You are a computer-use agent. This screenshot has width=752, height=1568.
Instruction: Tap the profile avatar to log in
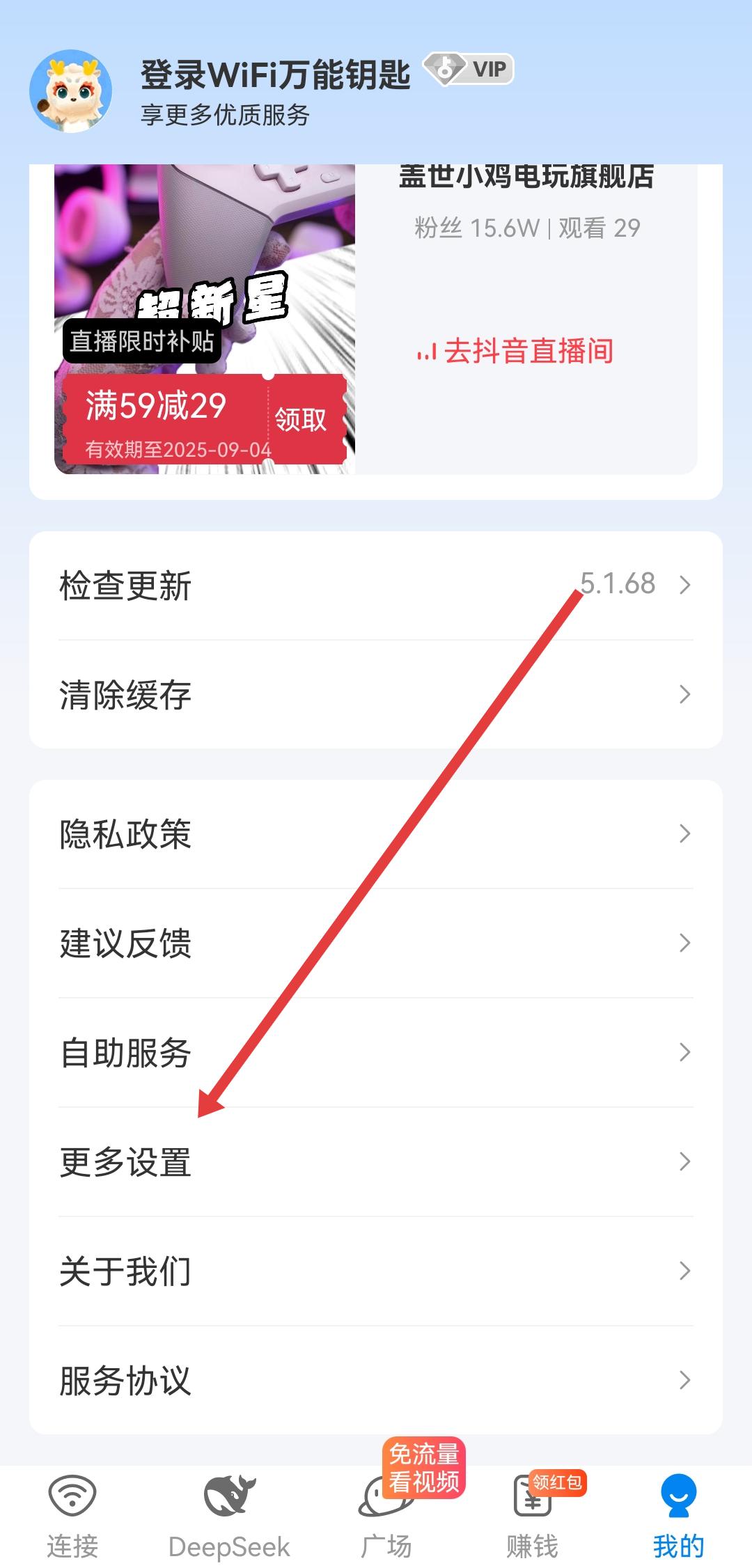71,91
